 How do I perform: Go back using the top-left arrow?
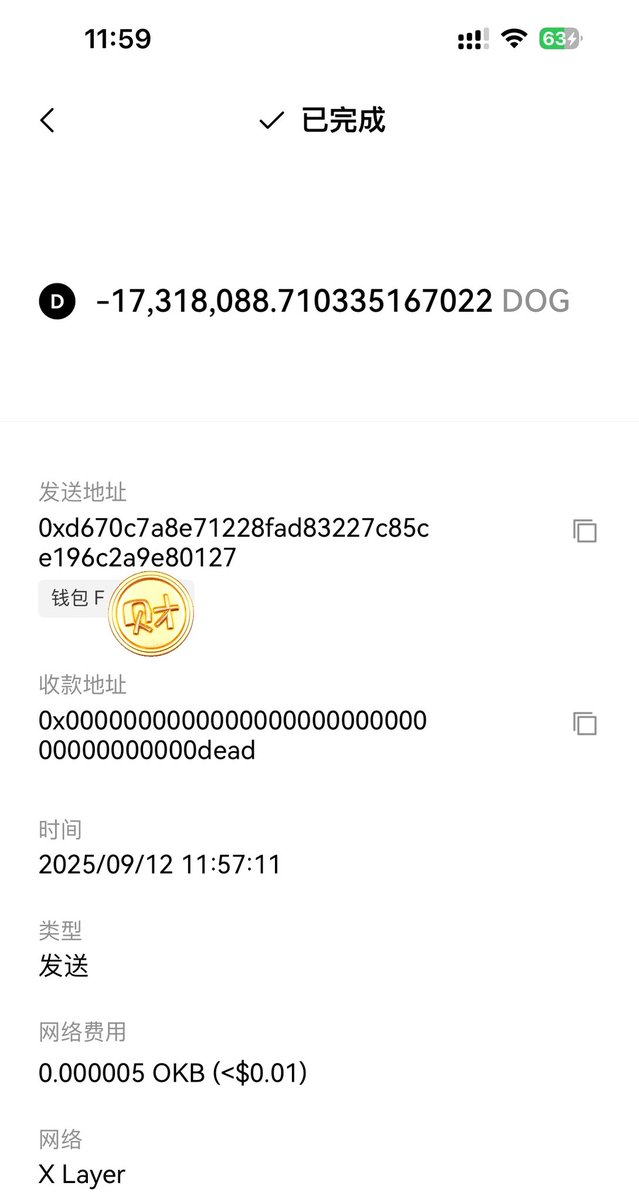[x=47, y=121]
